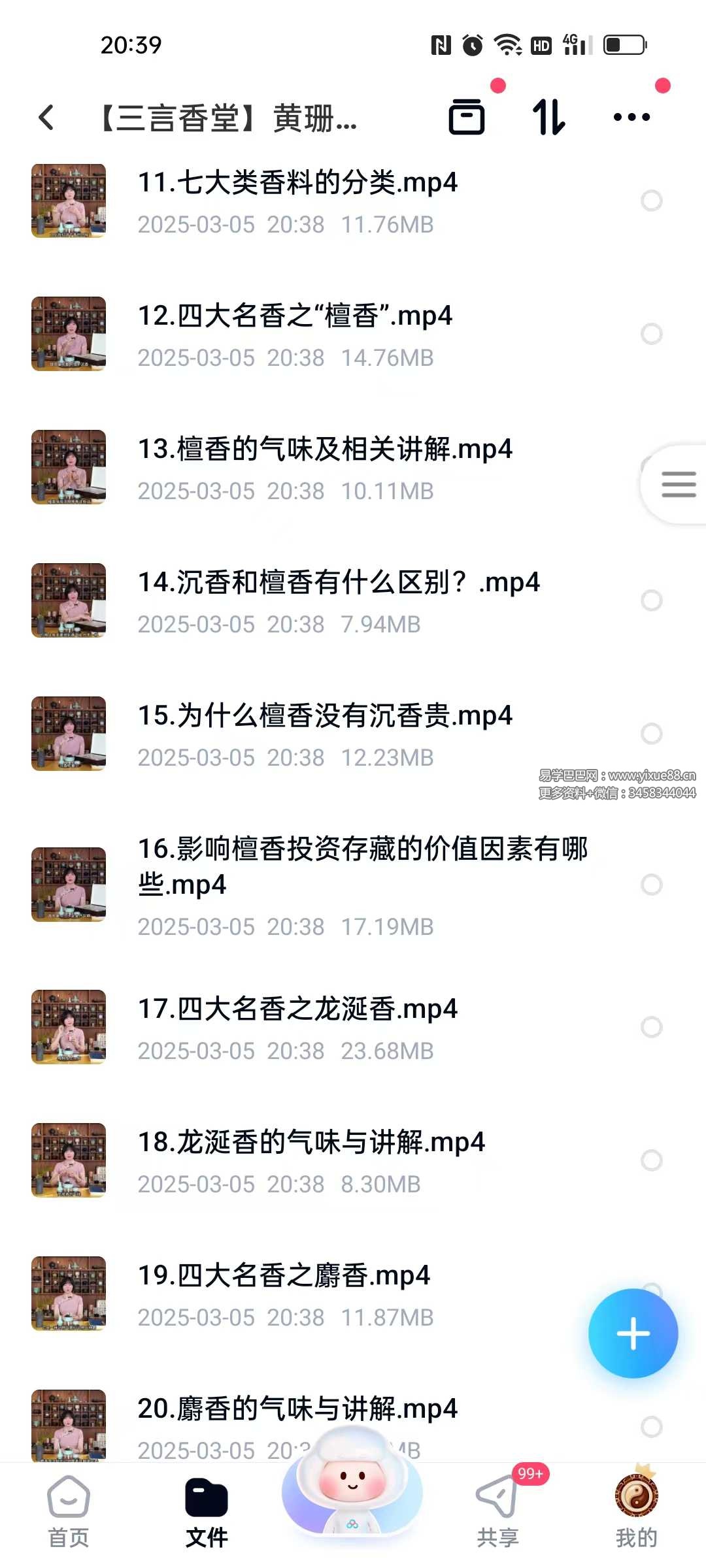Open video 14.沉香和檀香有什么区别？.mp4
This screenshot has height=1568, width=706.
click(x=338, y=583)
